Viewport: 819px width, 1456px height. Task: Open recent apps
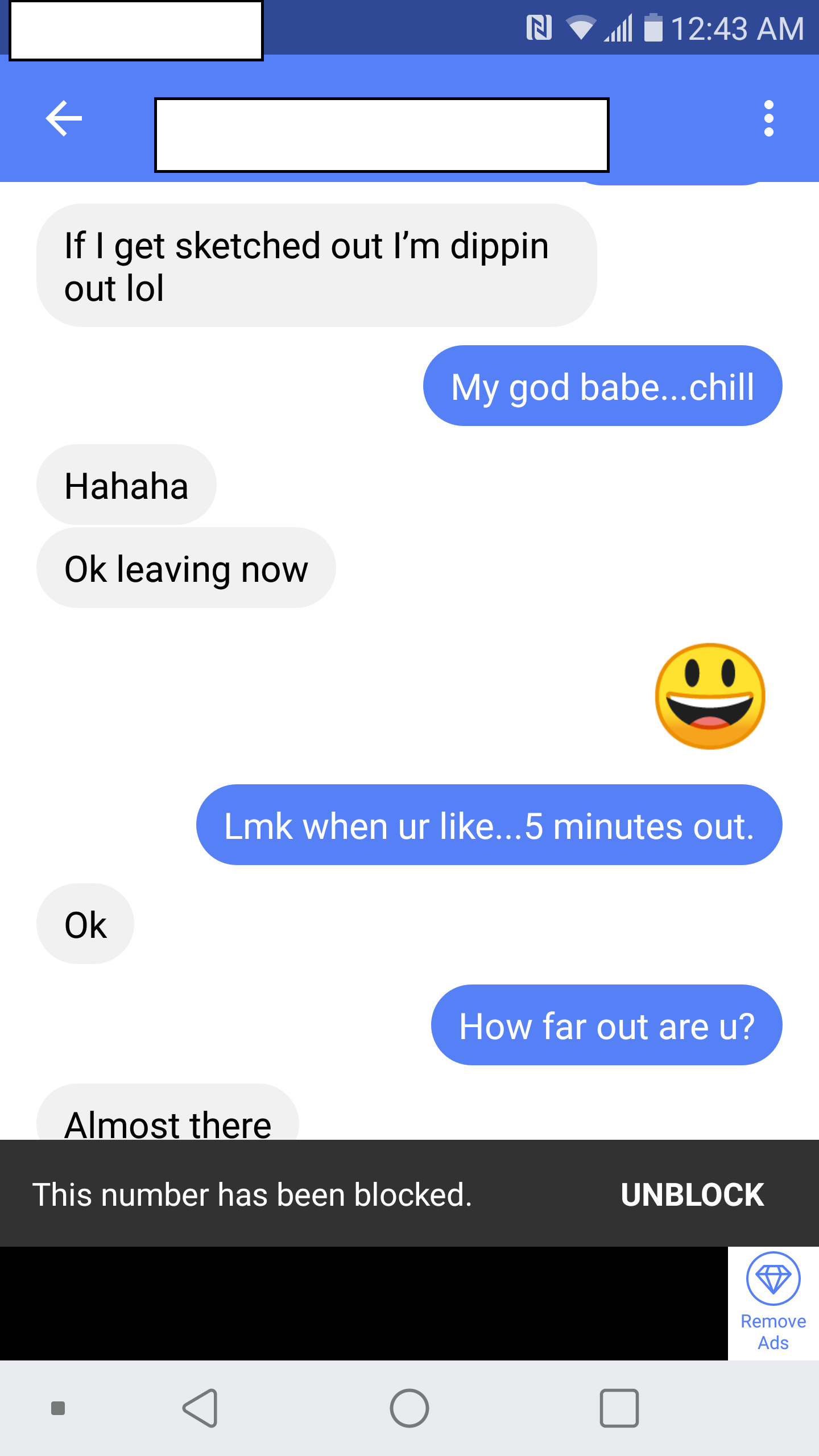[619, 1408]
